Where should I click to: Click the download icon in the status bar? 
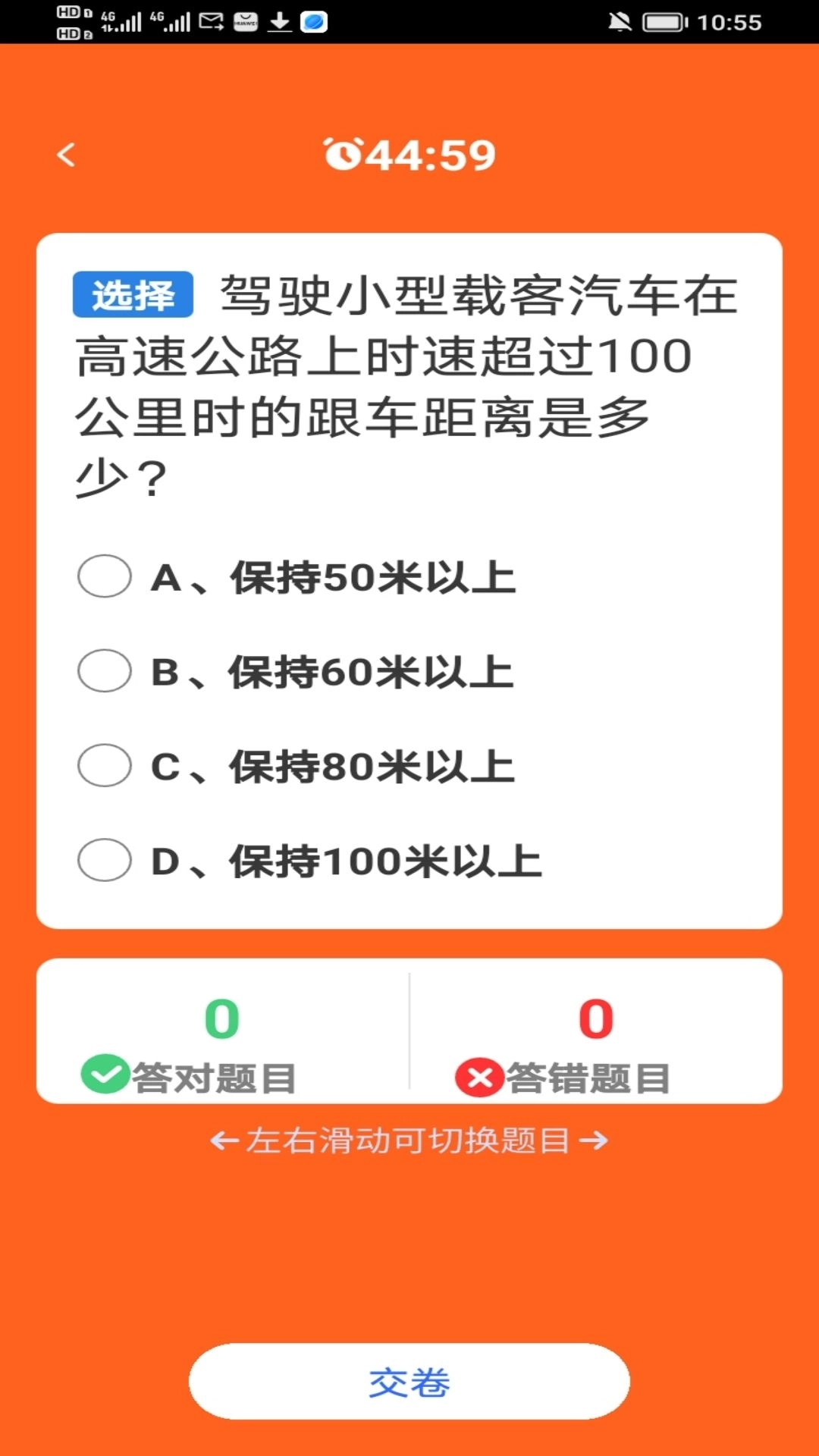tap(281, 20)
